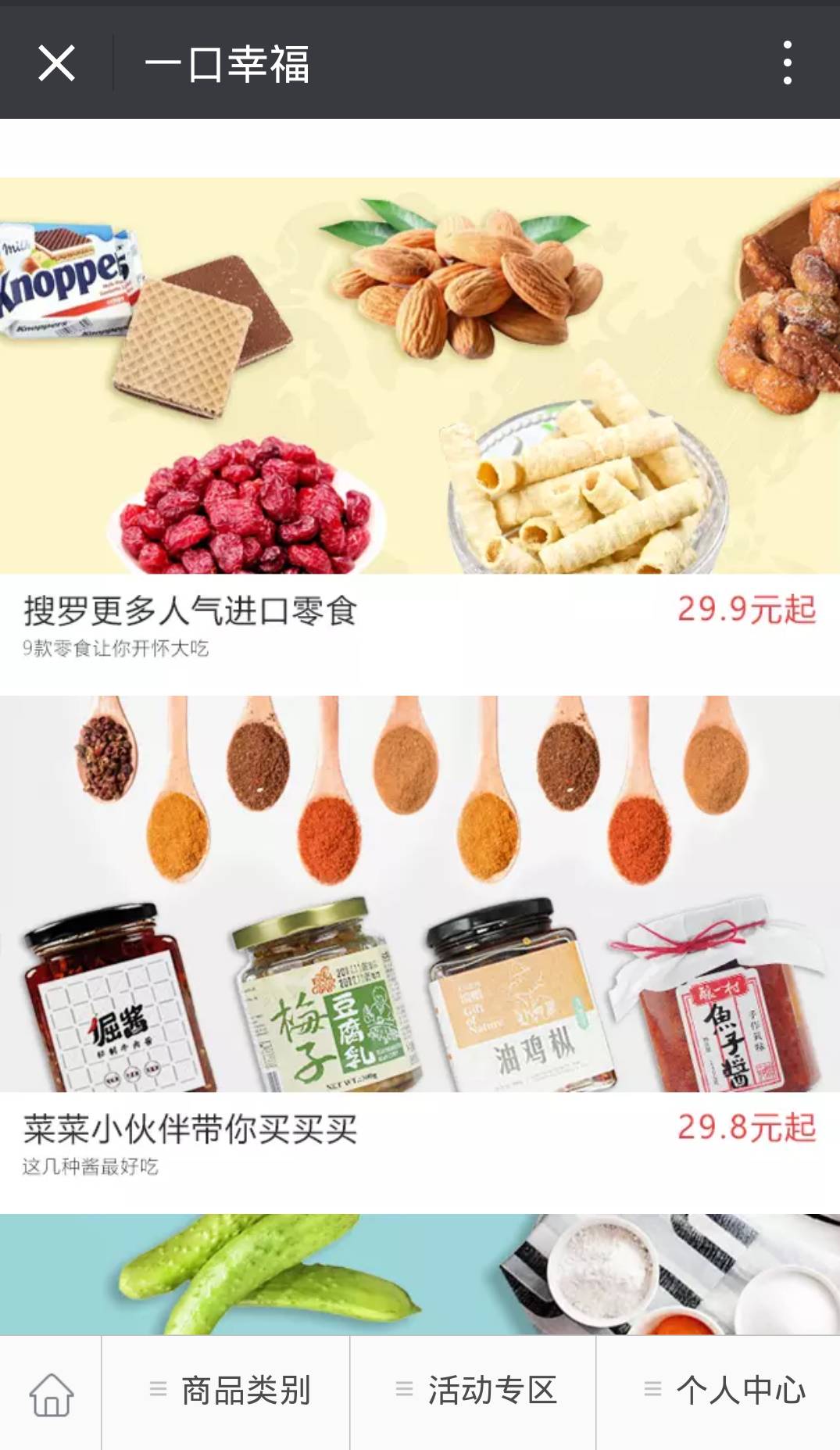The height and width of the screenshot is (1450, 840).
Task: Tap the cucumber banner at the bottom
Action: 420,1266
